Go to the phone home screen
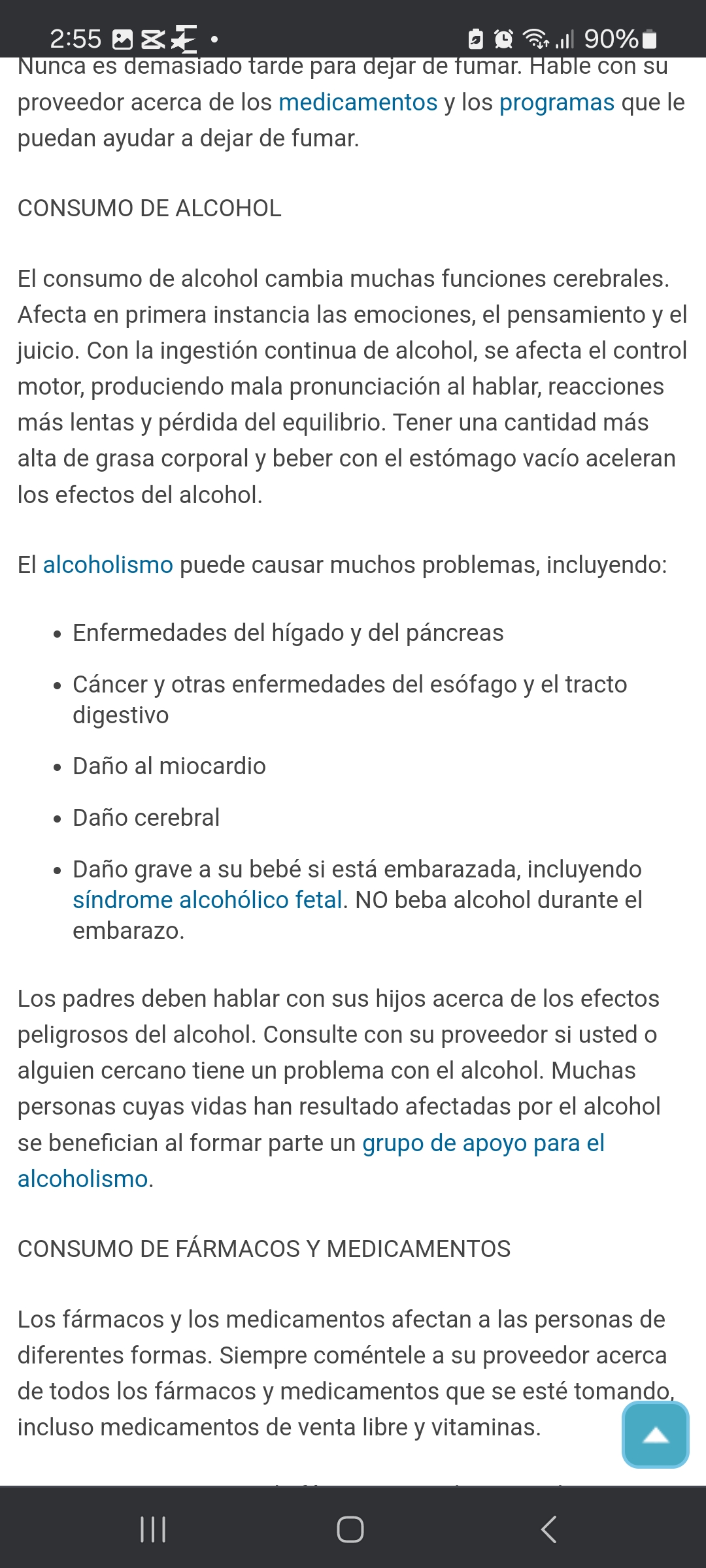 (x=350, y=1529)
